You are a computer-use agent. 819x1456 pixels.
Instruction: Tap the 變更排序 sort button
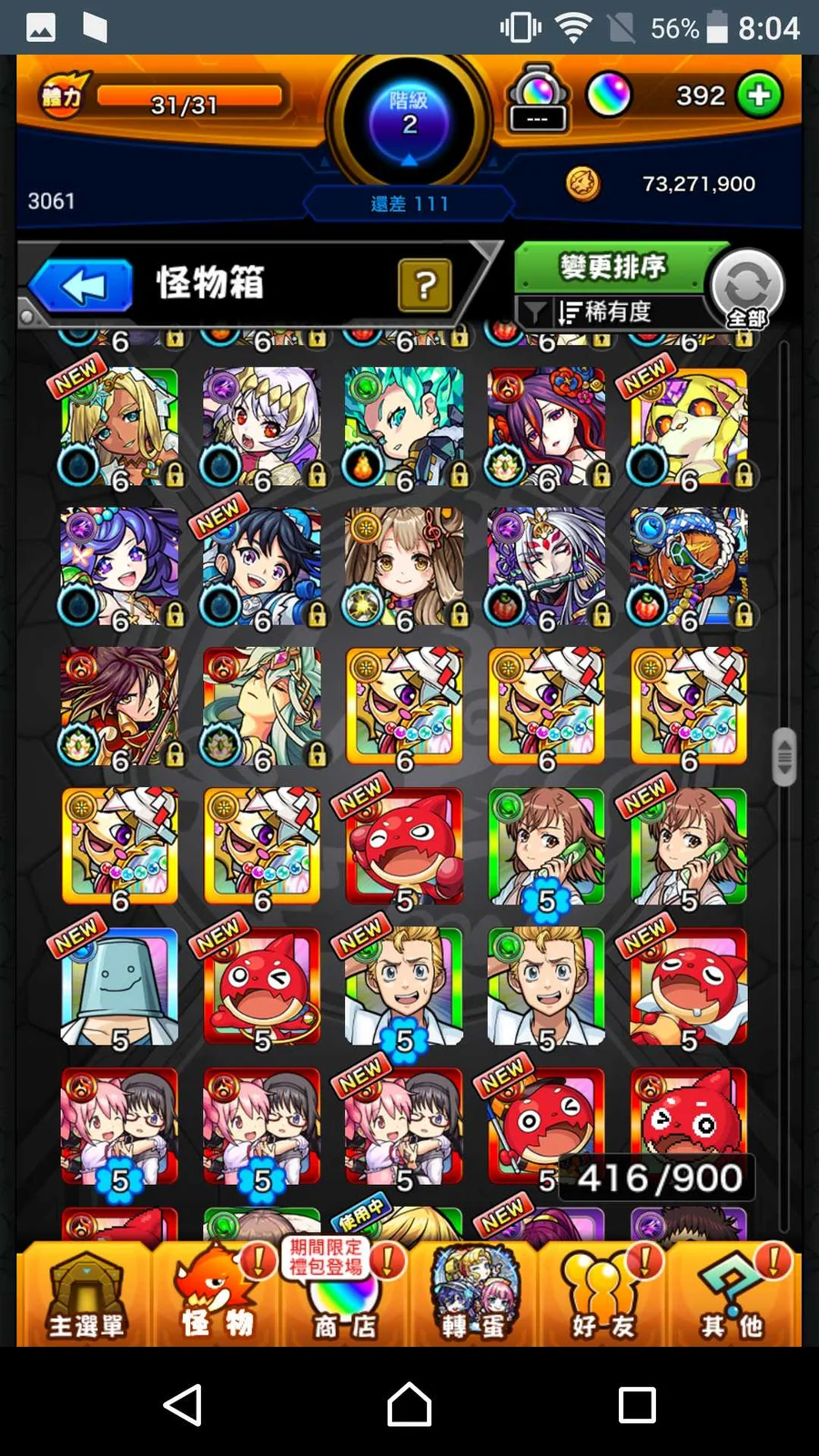[x=612, y=267]
